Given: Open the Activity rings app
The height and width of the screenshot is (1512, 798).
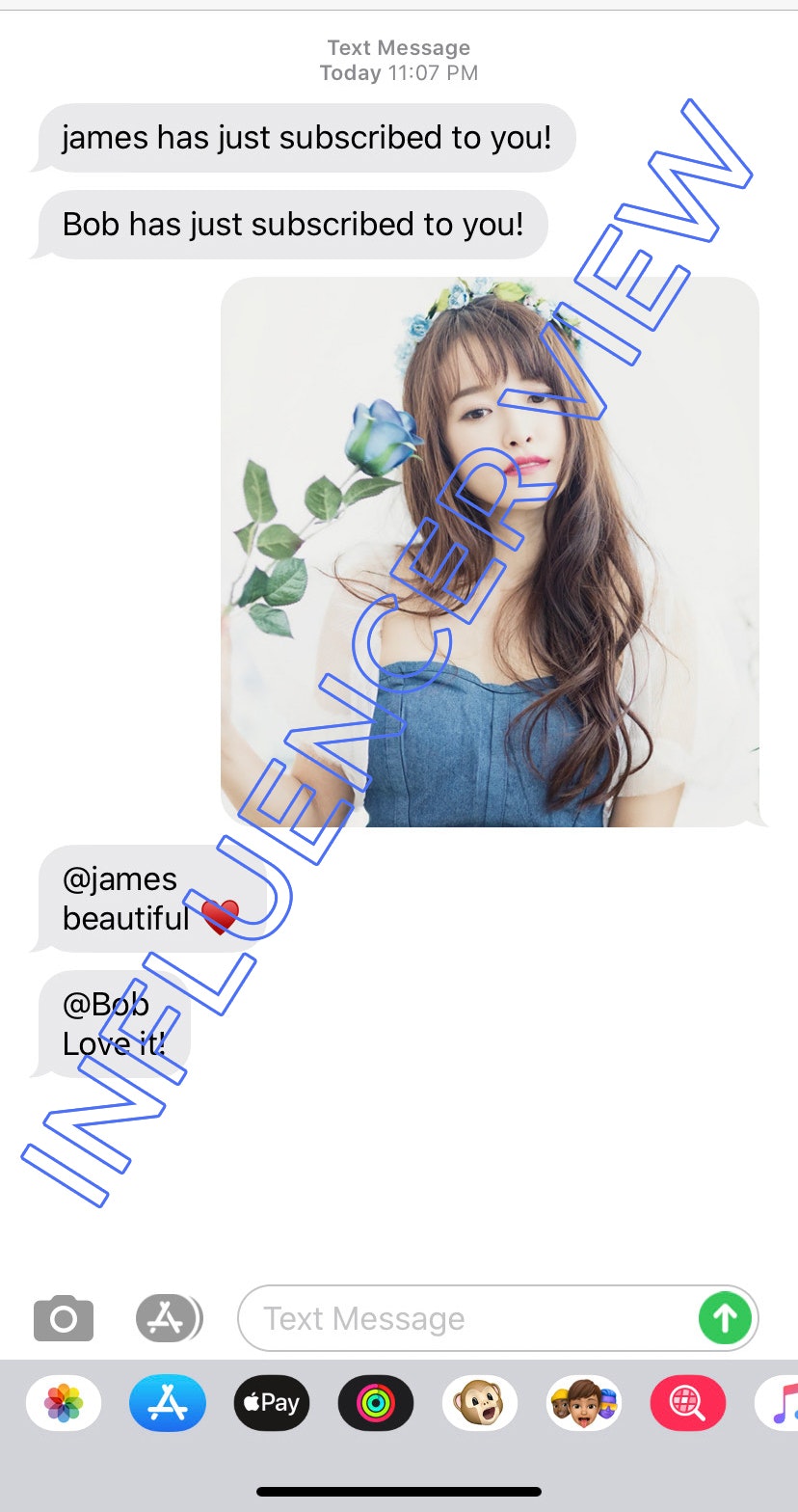Looking at the screenshot, I should click(x=376, y=1403).
